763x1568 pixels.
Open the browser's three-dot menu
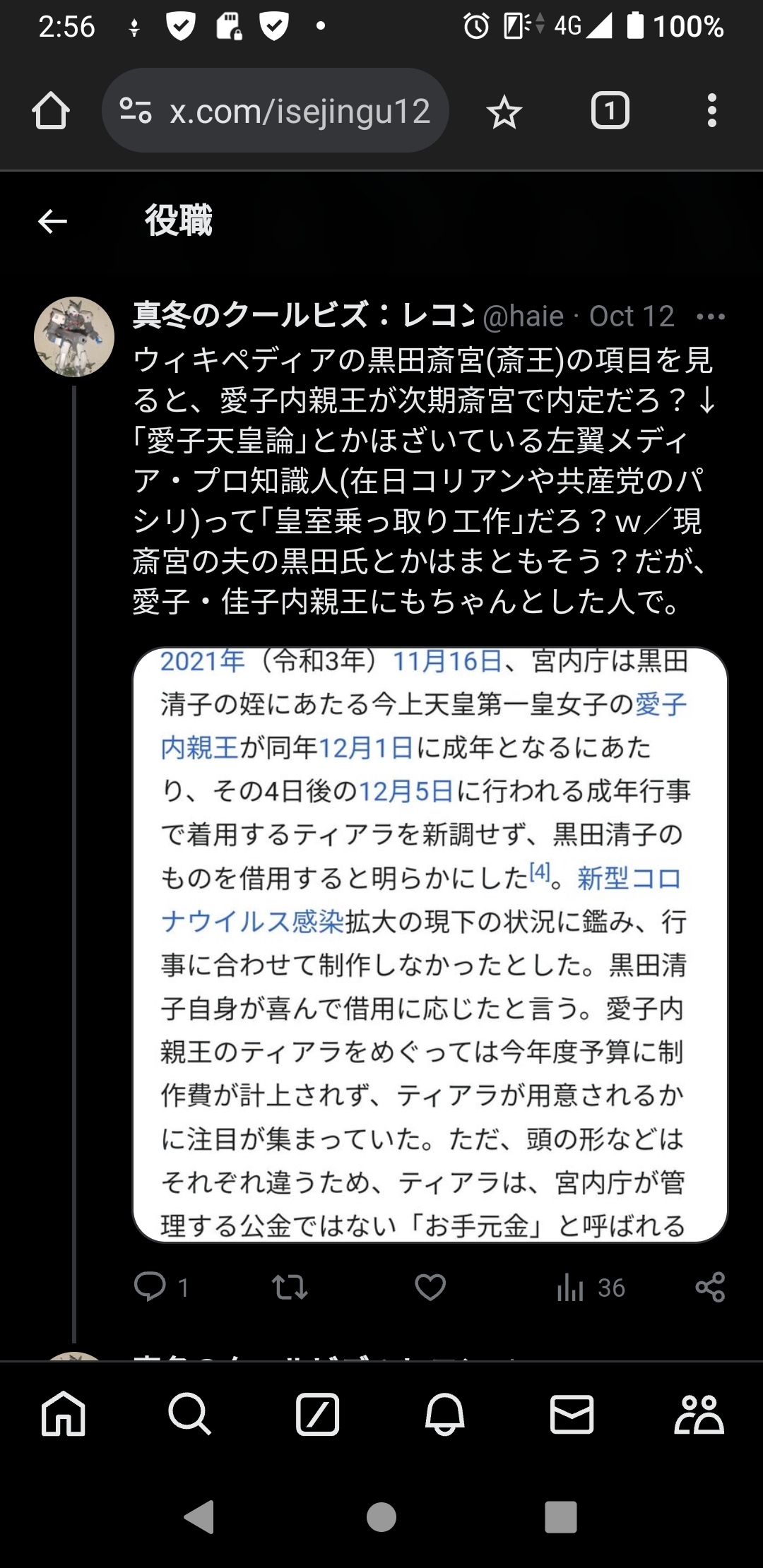[x=711, y=111]
